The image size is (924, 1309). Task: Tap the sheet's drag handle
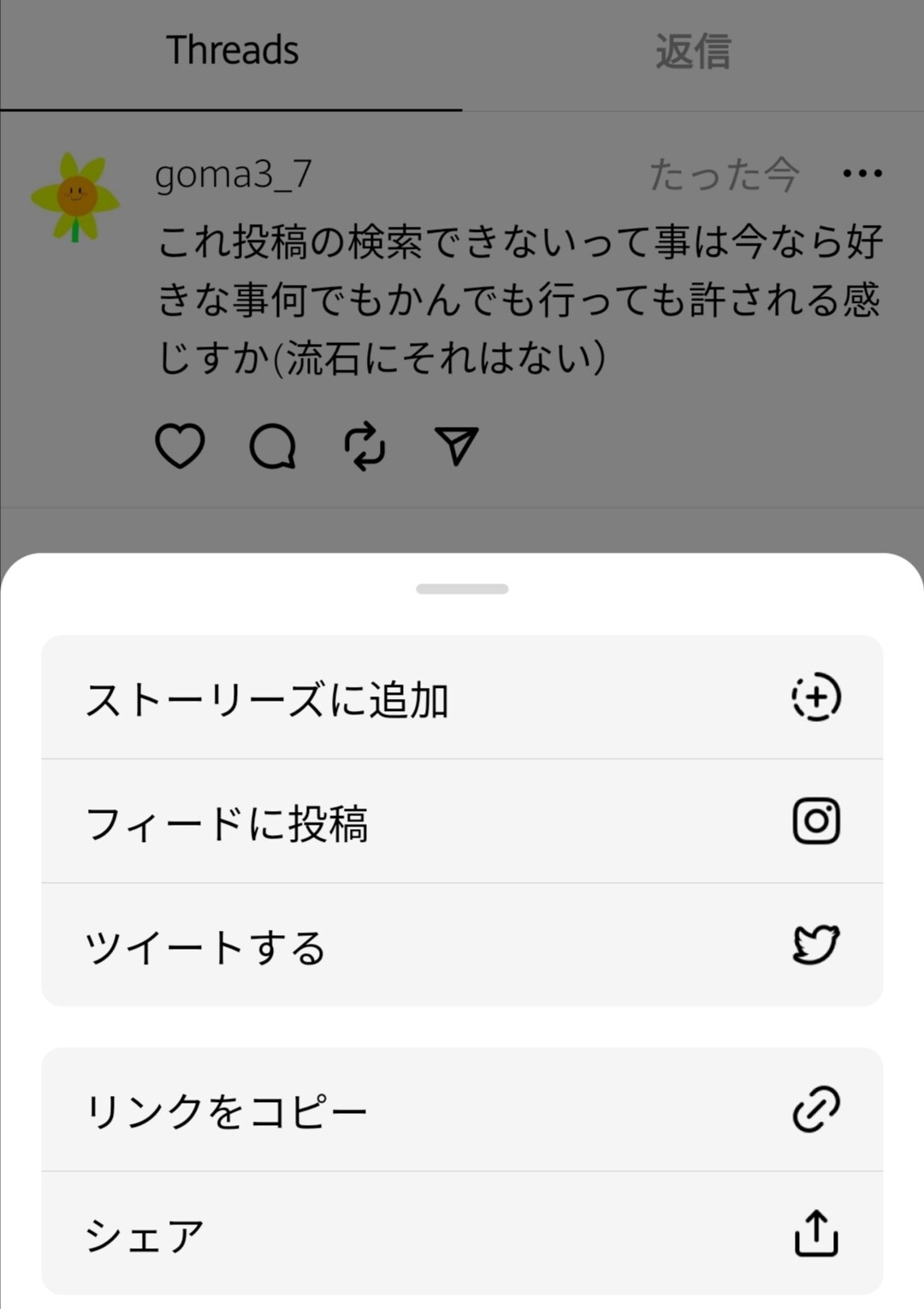coord(462,589)
